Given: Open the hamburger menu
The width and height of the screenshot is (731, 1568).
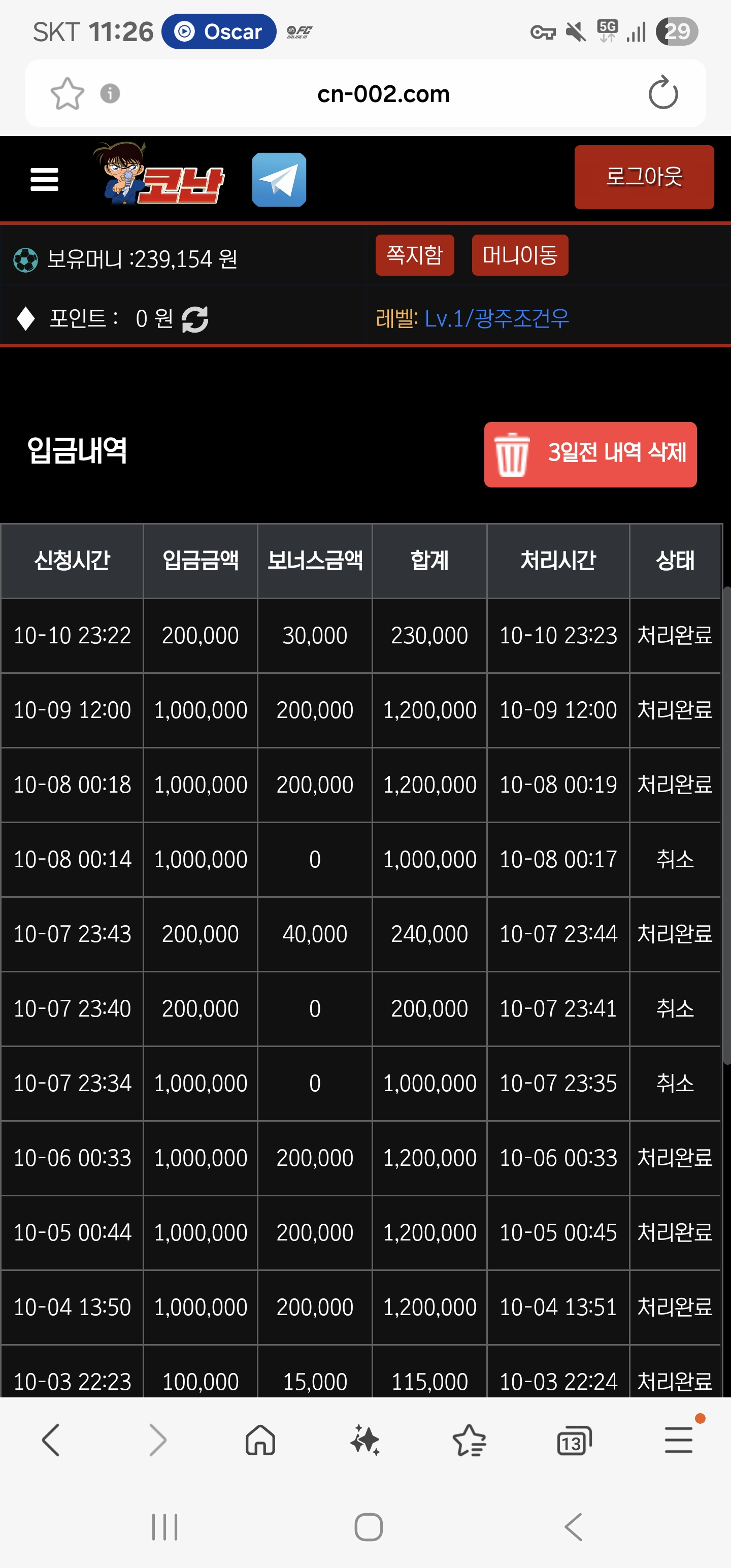Looking at the screenshot, I should click(x=45, y=180).
